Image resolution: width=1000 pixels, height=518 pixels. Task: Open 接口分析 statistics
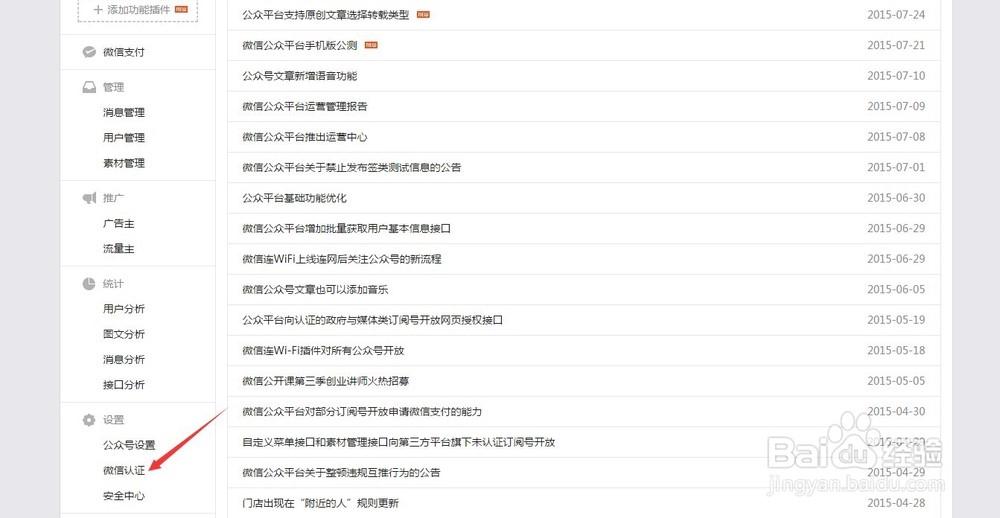124,385
